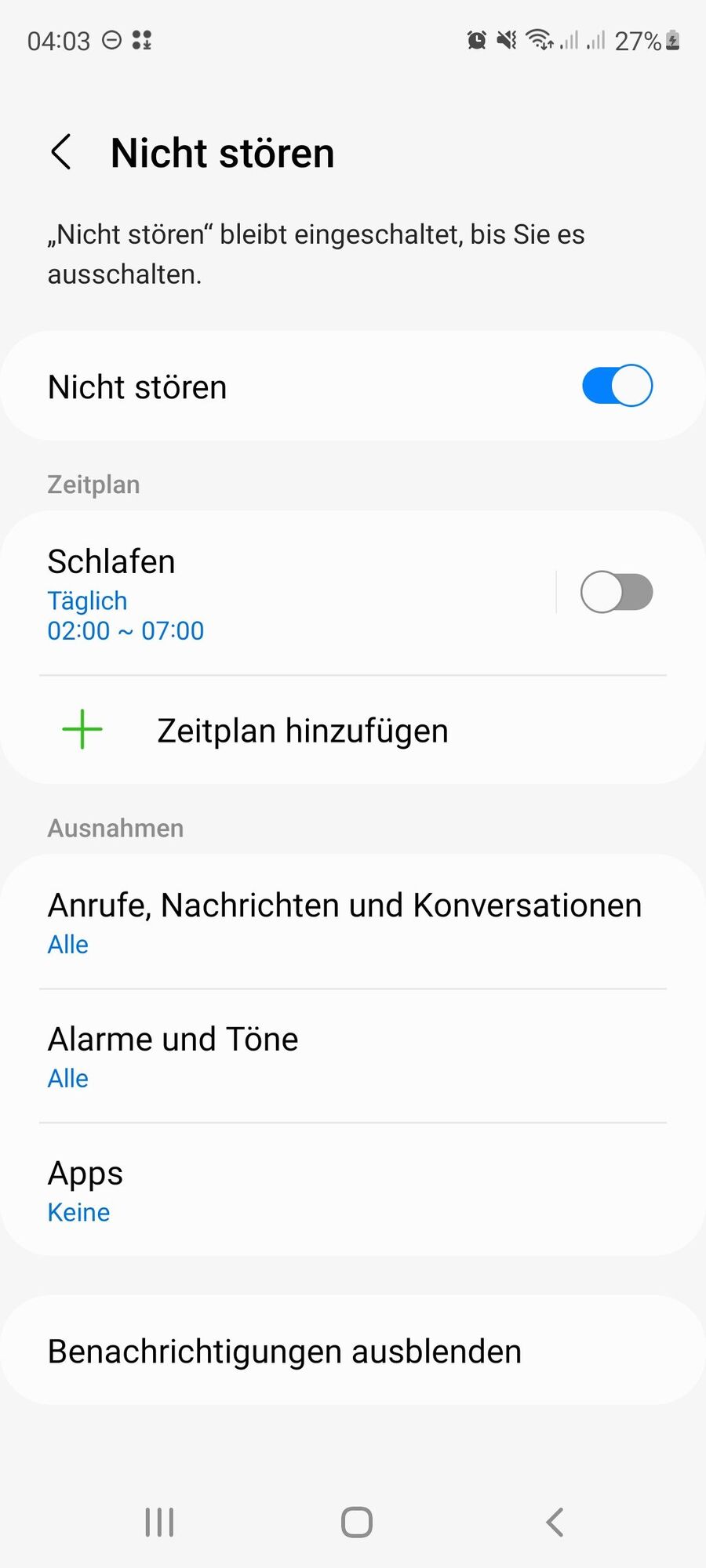The height and width of the screenshot is (1568, 706).
Task: Go back from Nicht stören settings
Action: click(61, 152)
